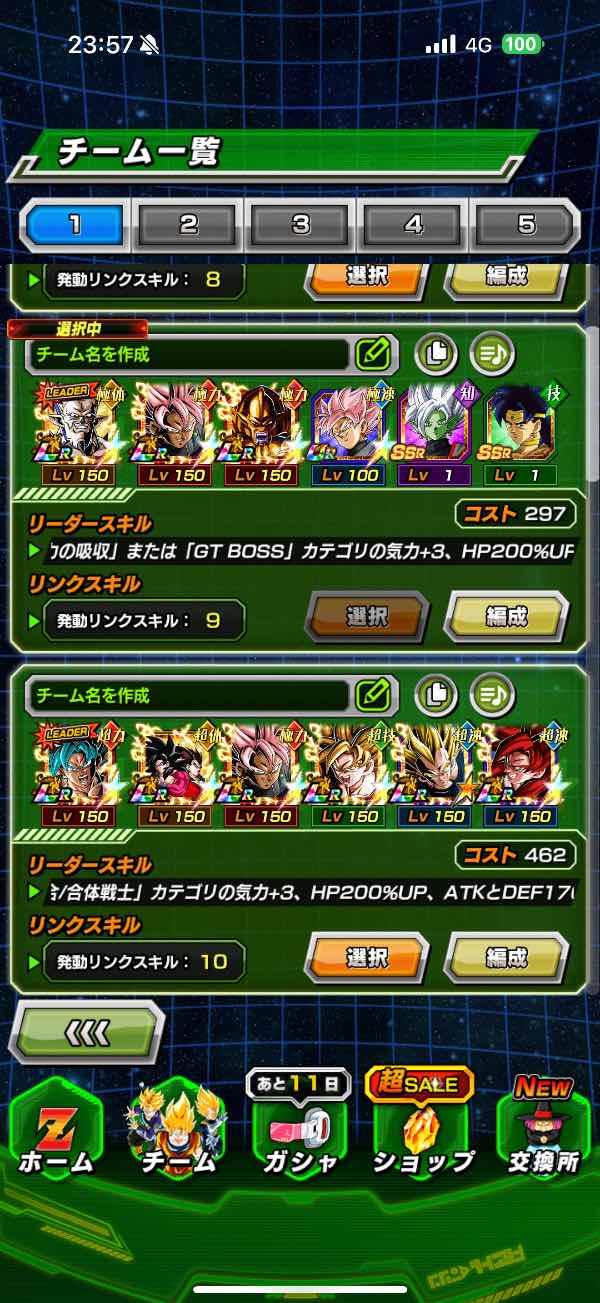Viewport: 600px width, 1303px height.
Task: Select the cost 462 team with 選択
Action: pos(366,960)
